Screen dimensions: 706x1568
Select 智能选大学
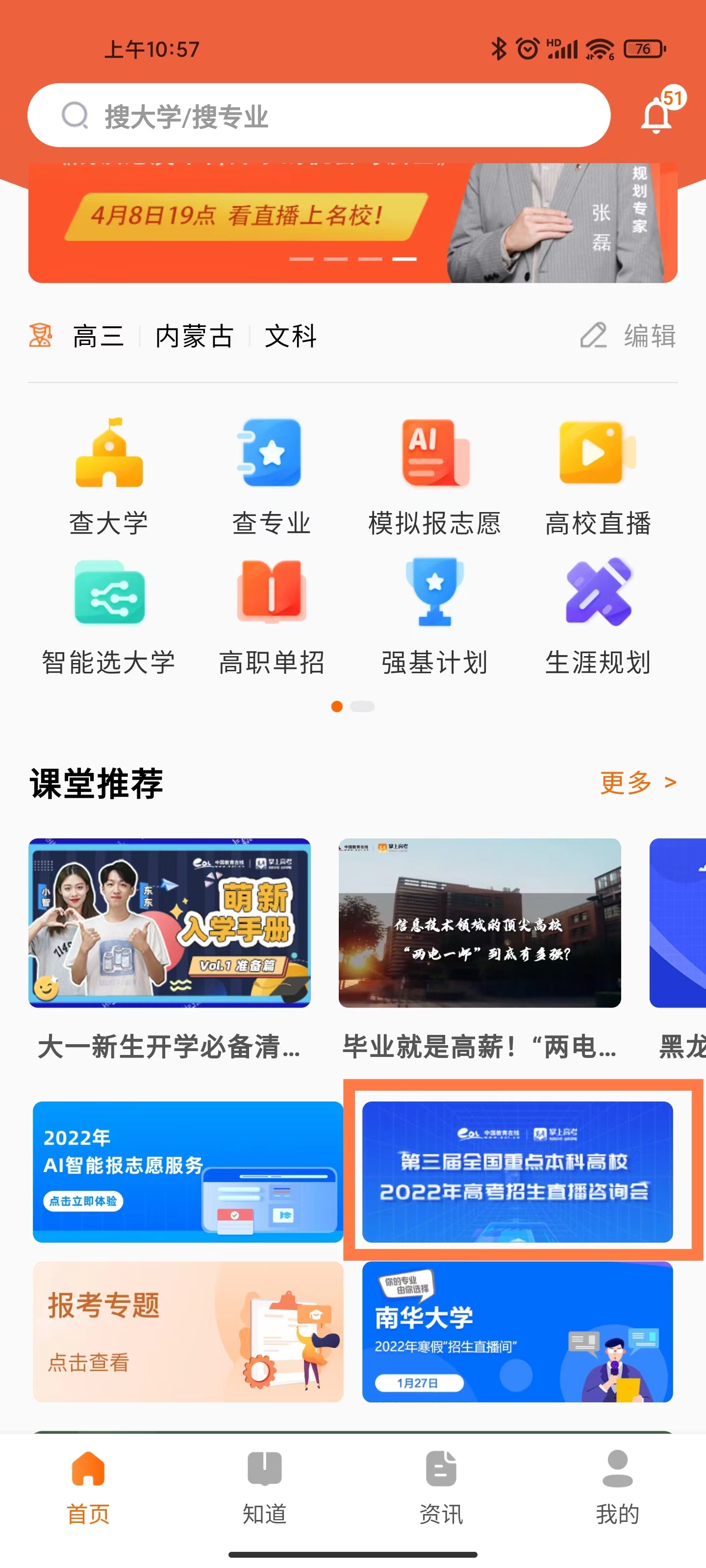(x=109, y=616)
